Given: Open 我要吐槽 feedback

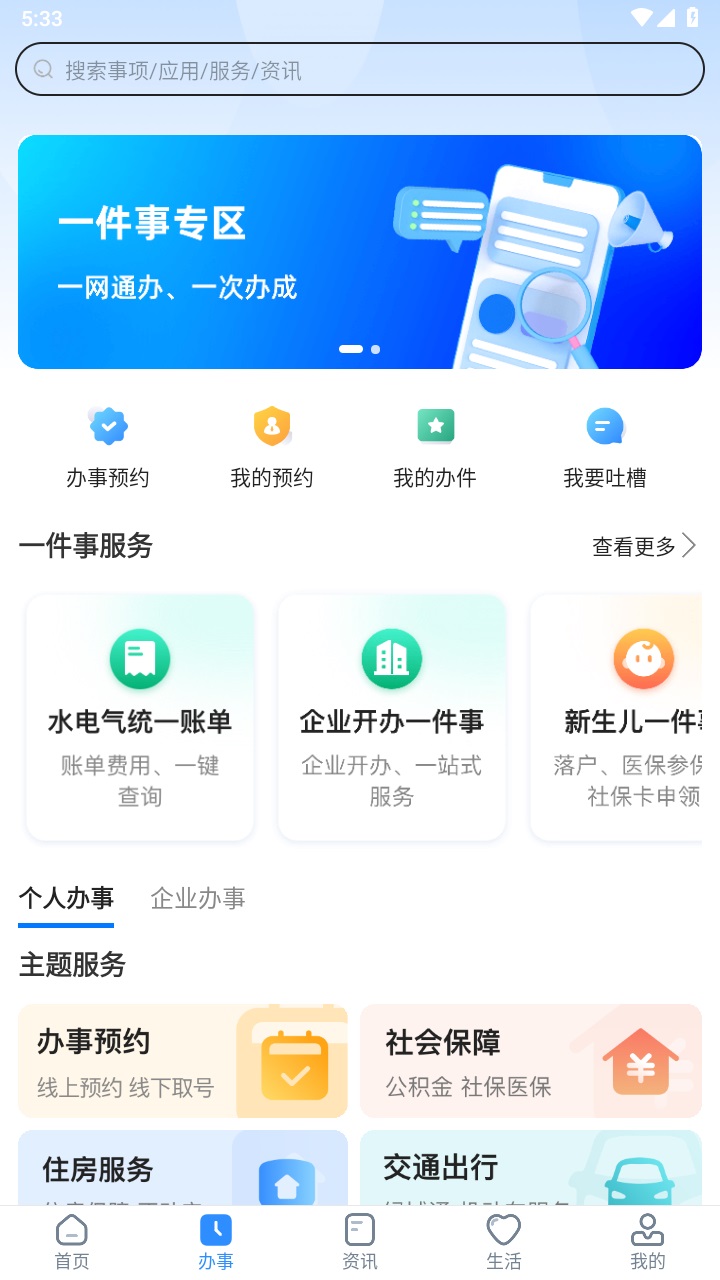Looking at the screenshot, I should 605,446.
